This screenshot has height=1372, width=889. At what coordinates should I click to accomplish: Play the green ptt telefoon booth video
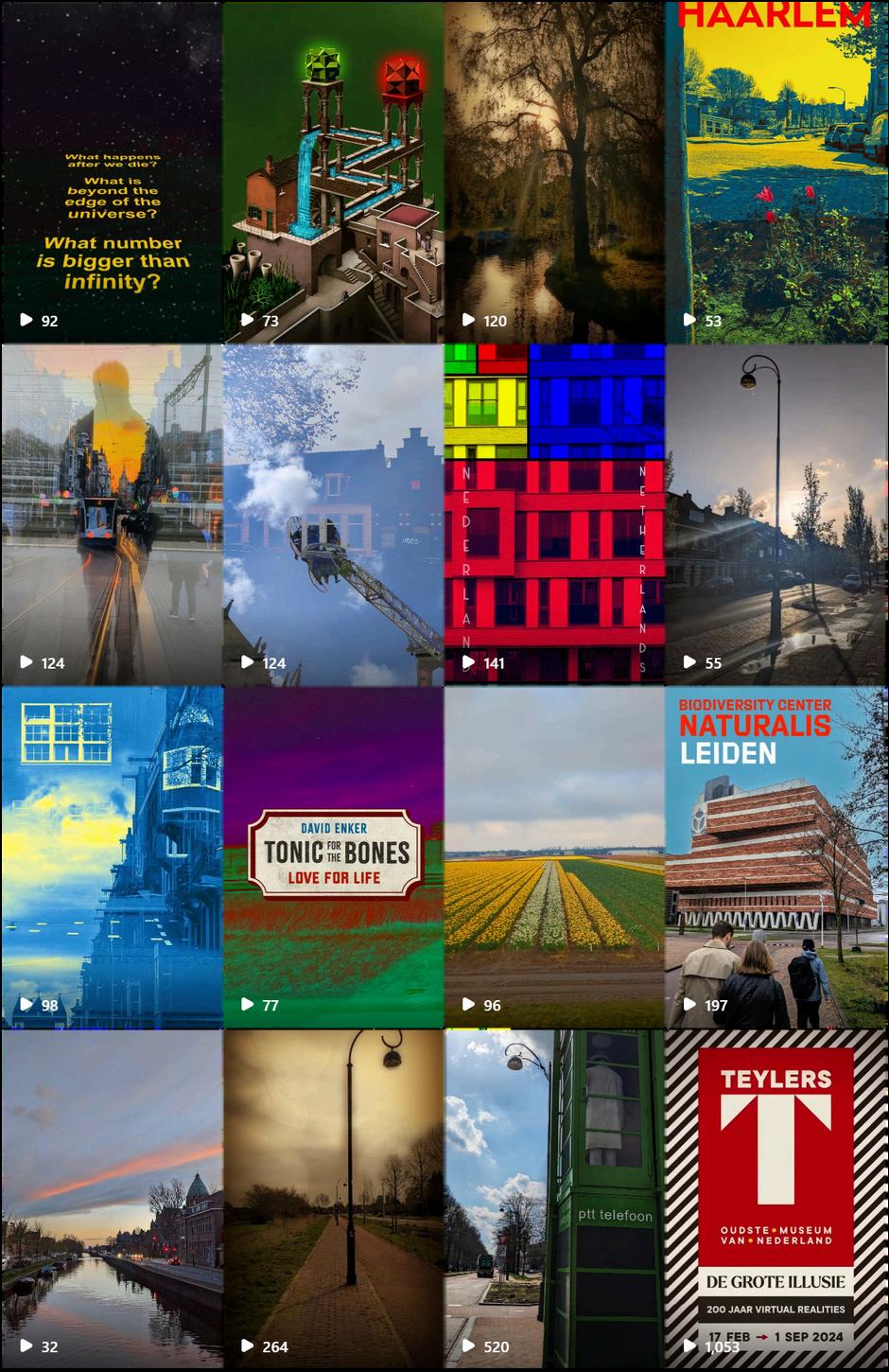554,1200
